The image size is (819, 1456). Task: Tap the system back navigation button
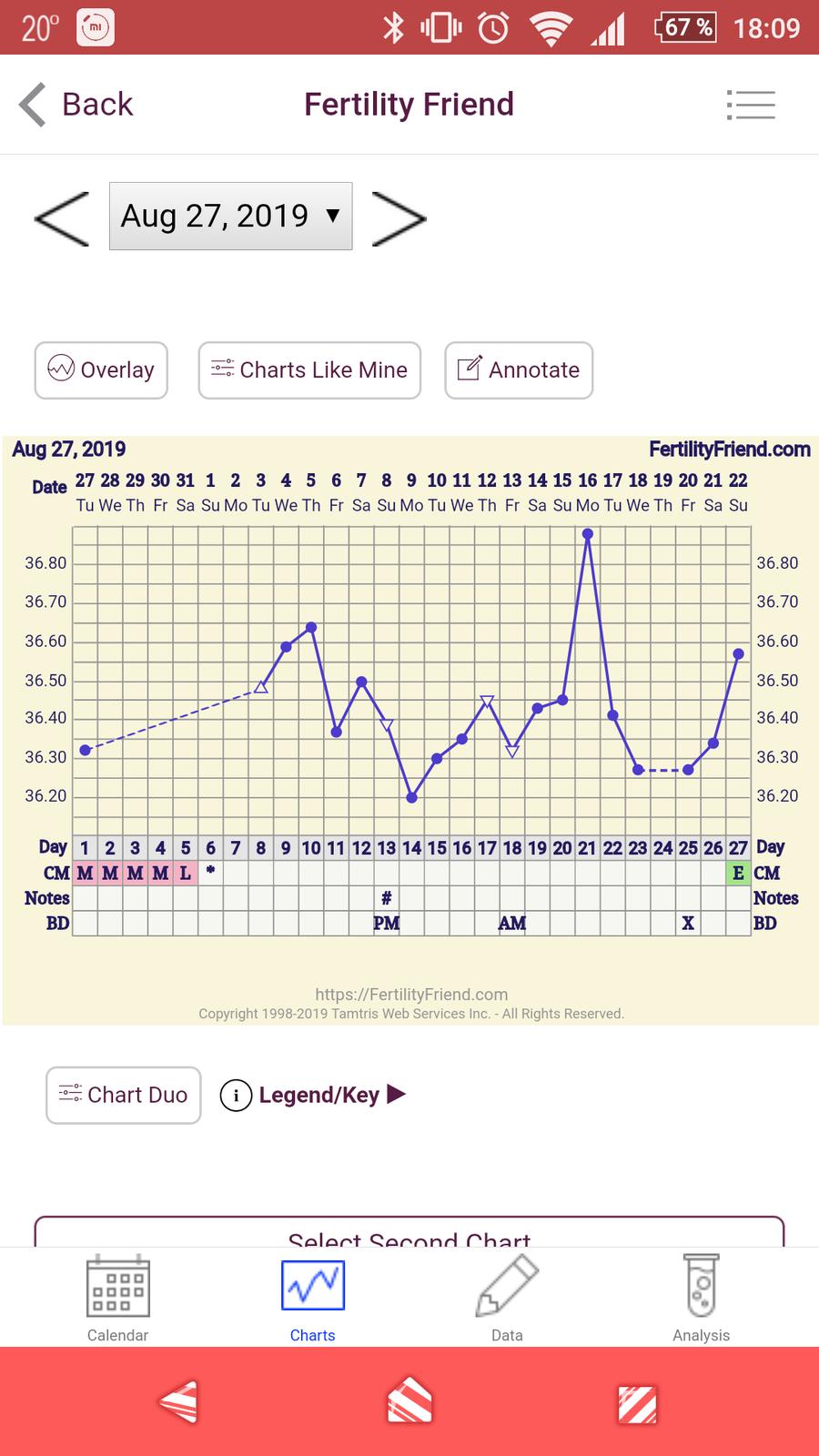click(178, 1401)
